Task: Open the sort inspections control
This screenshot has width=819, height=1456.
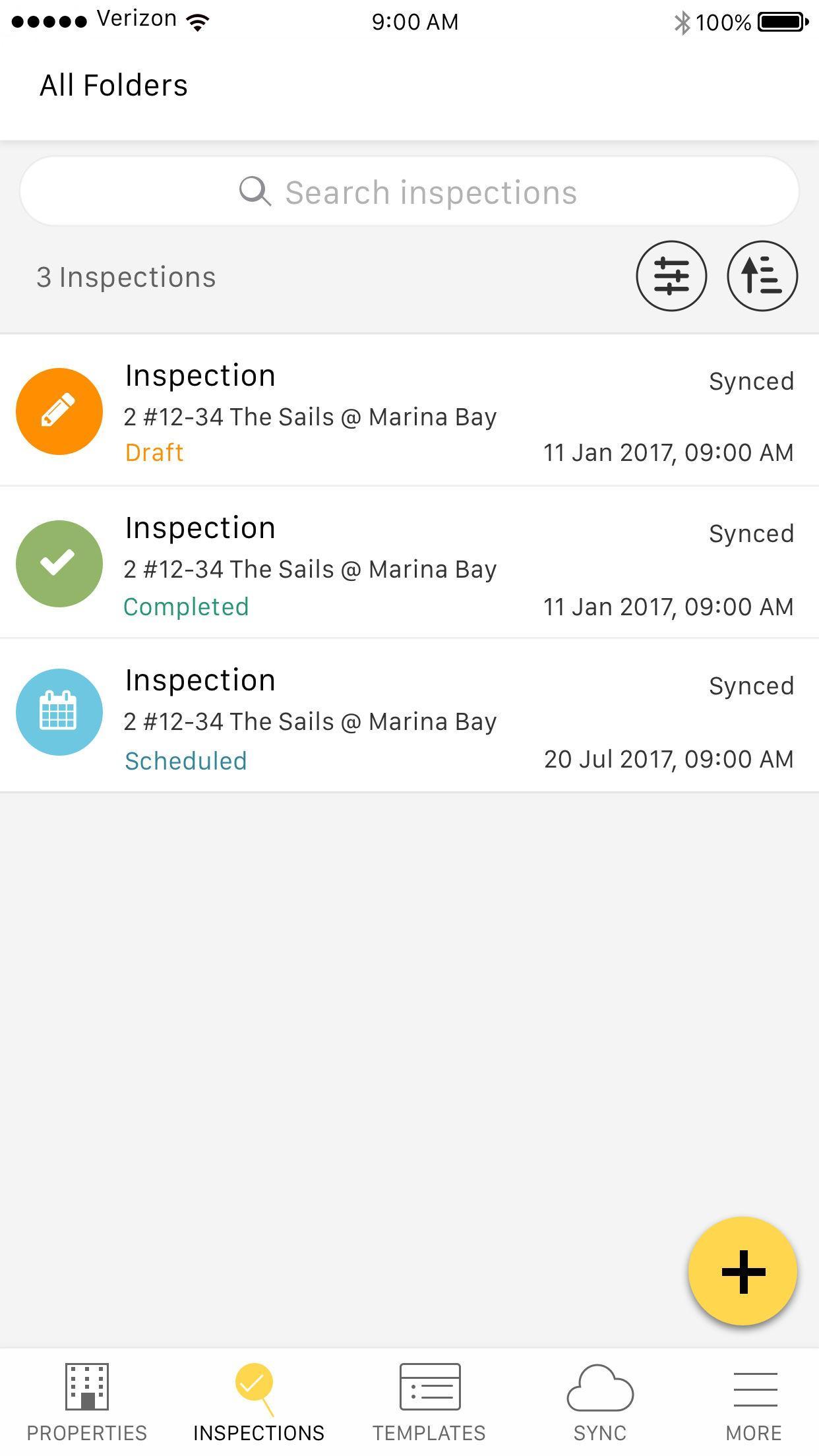Action: [x=762, y=276]
